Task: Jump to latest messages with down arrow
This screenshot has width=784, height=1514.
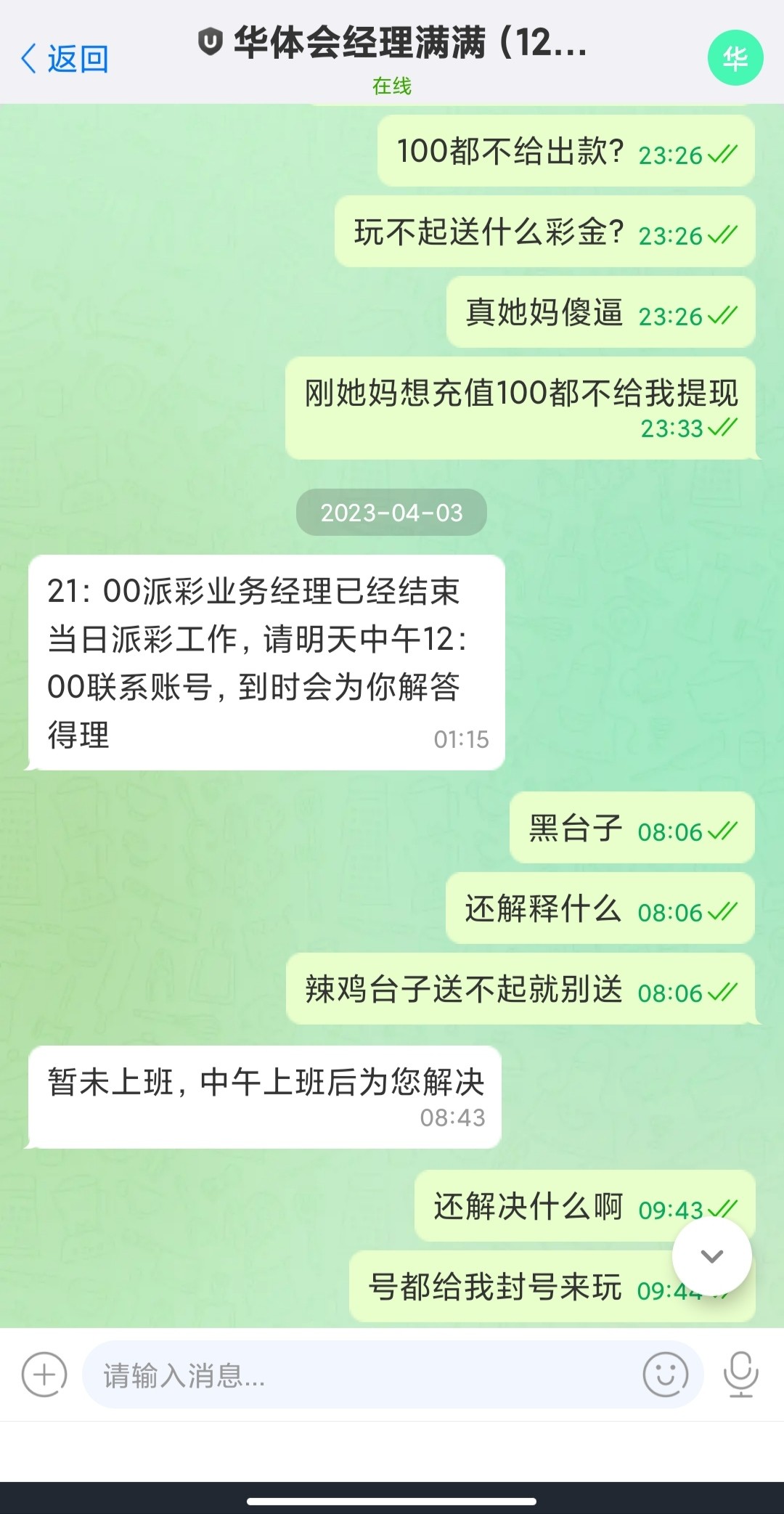Action: [x=711, y=1256]
